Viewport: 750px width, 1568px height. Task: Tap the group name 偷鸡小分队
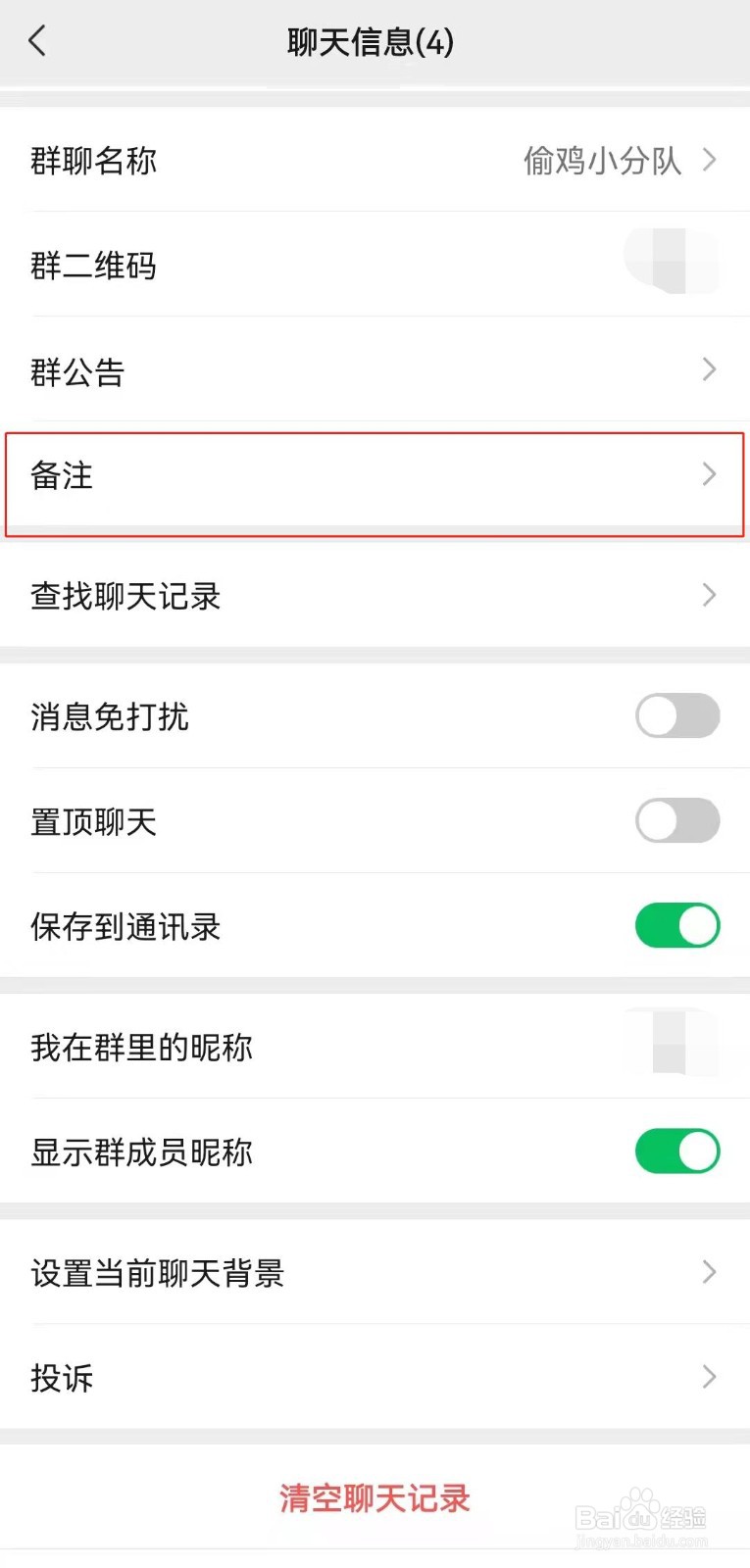(x=603, y=160)
